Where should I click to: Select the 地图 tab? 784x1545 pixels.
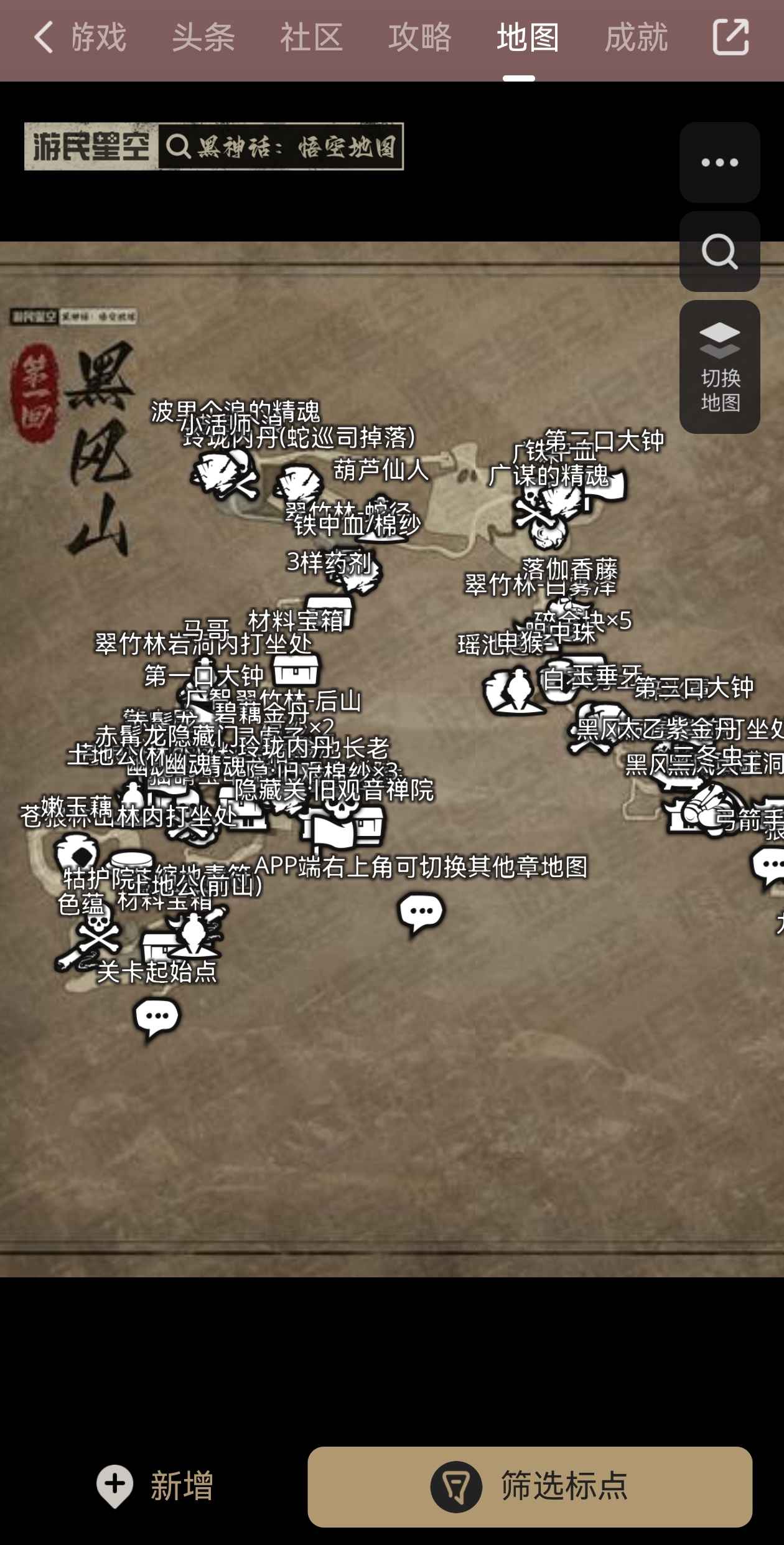[x=528, y=37]
